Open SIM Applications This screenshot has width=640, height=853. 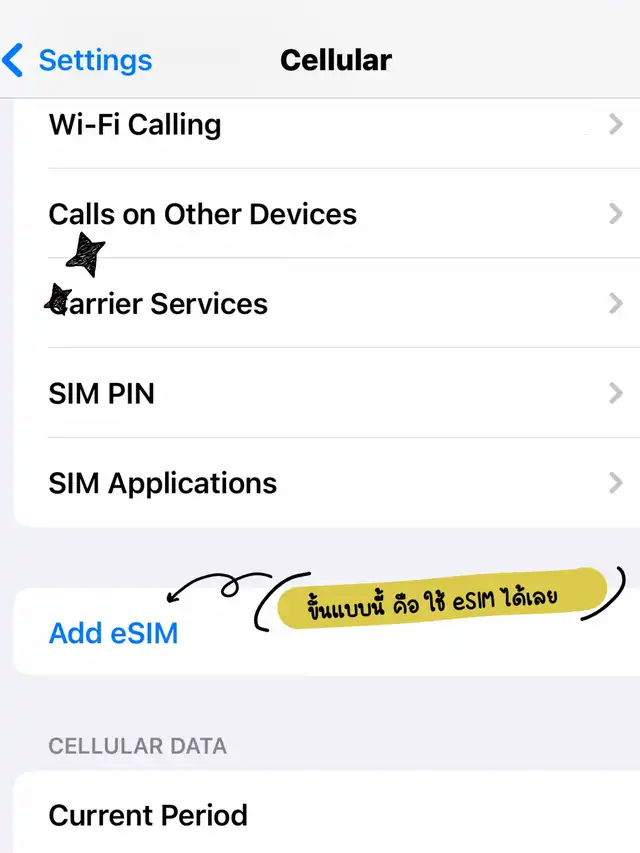327,483
